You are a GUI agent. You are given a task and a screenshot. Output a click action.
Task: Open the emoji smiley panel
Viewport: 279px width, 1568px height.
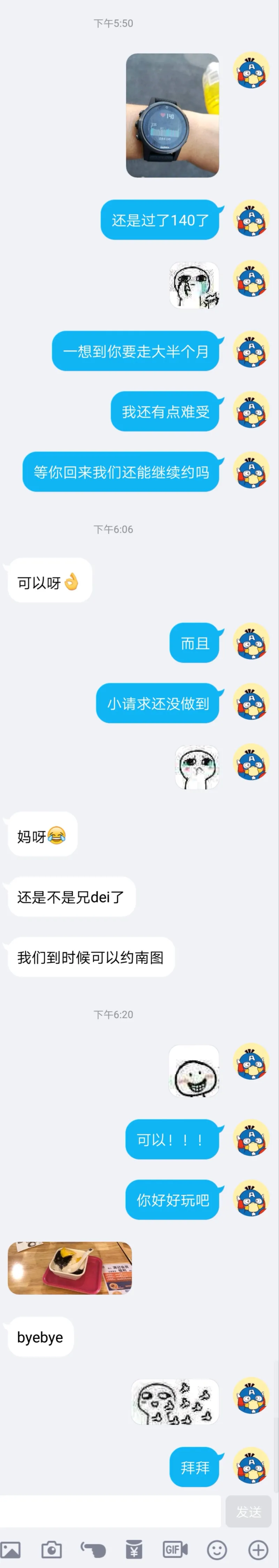pyautogui.click(x=217, y=1549)
